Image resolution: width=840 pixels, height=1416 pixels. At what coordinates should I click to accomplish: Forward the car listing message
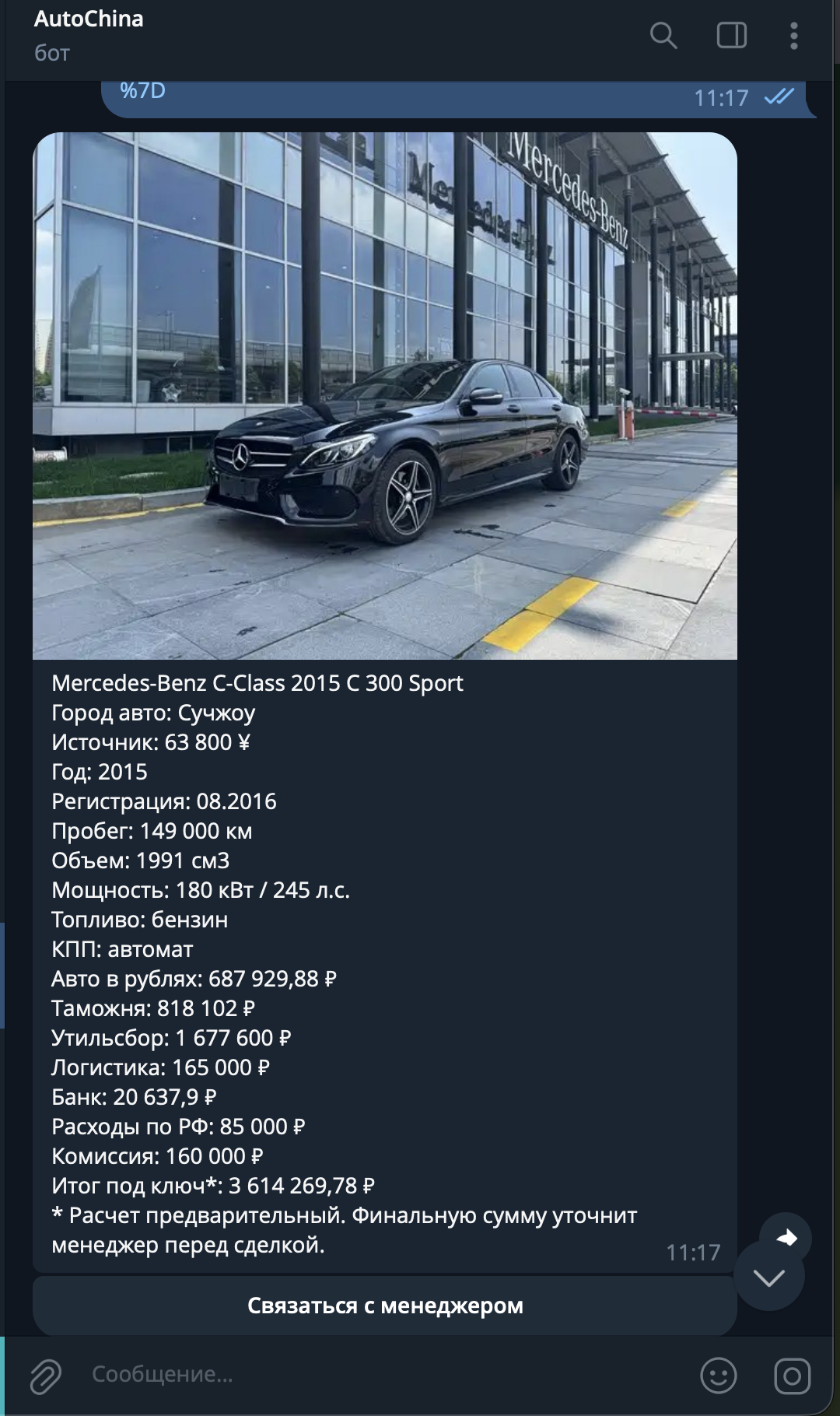point(786,1238)
